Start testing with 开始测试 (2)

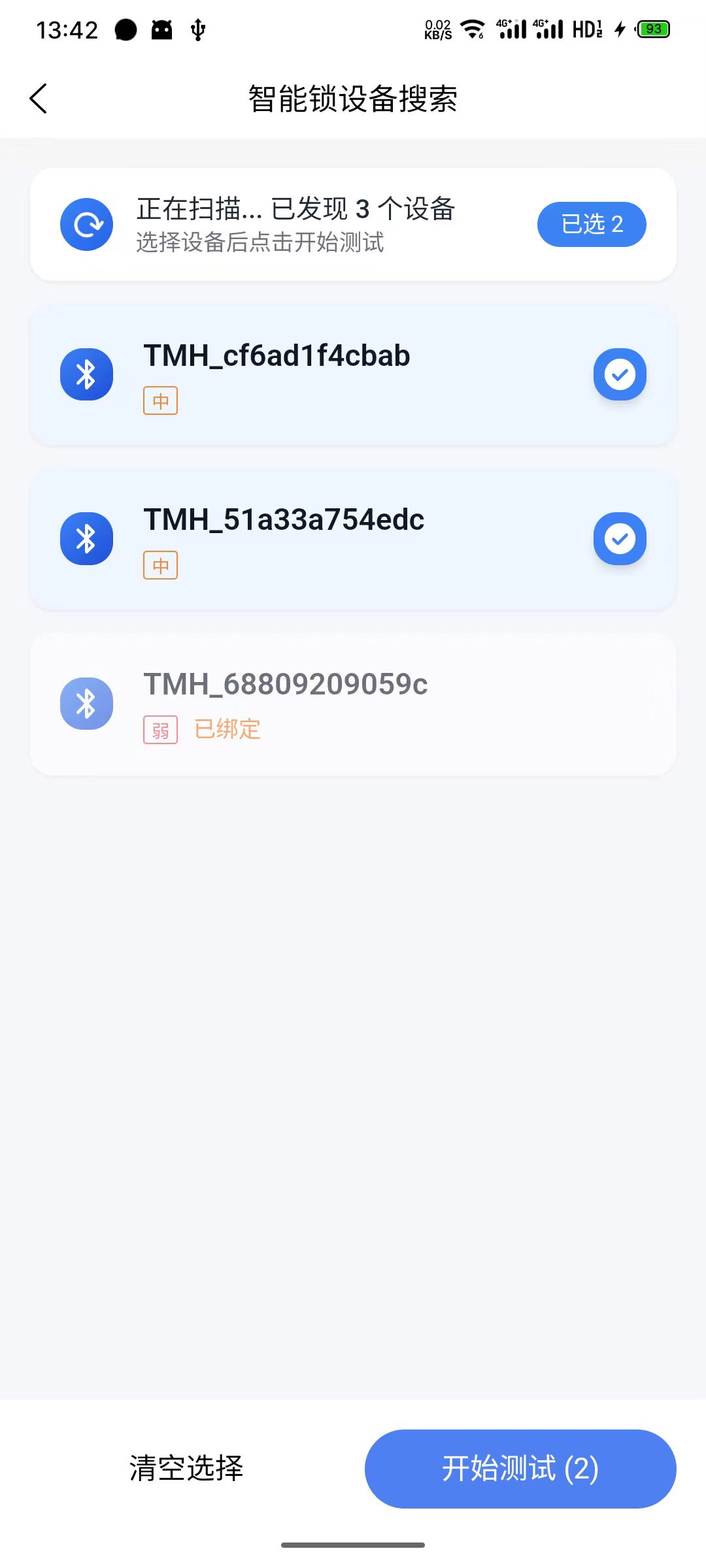pos(520,1469)
